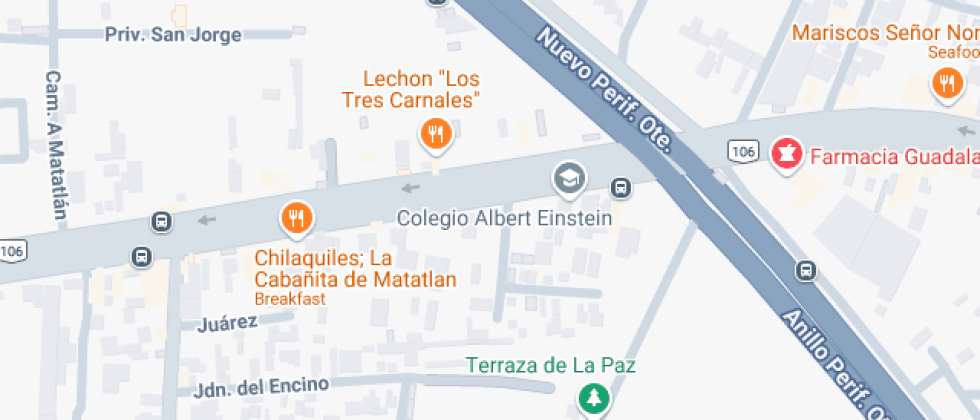Open the Farmacia Guadalajara pharmacy marker

(x=787, y=154)
